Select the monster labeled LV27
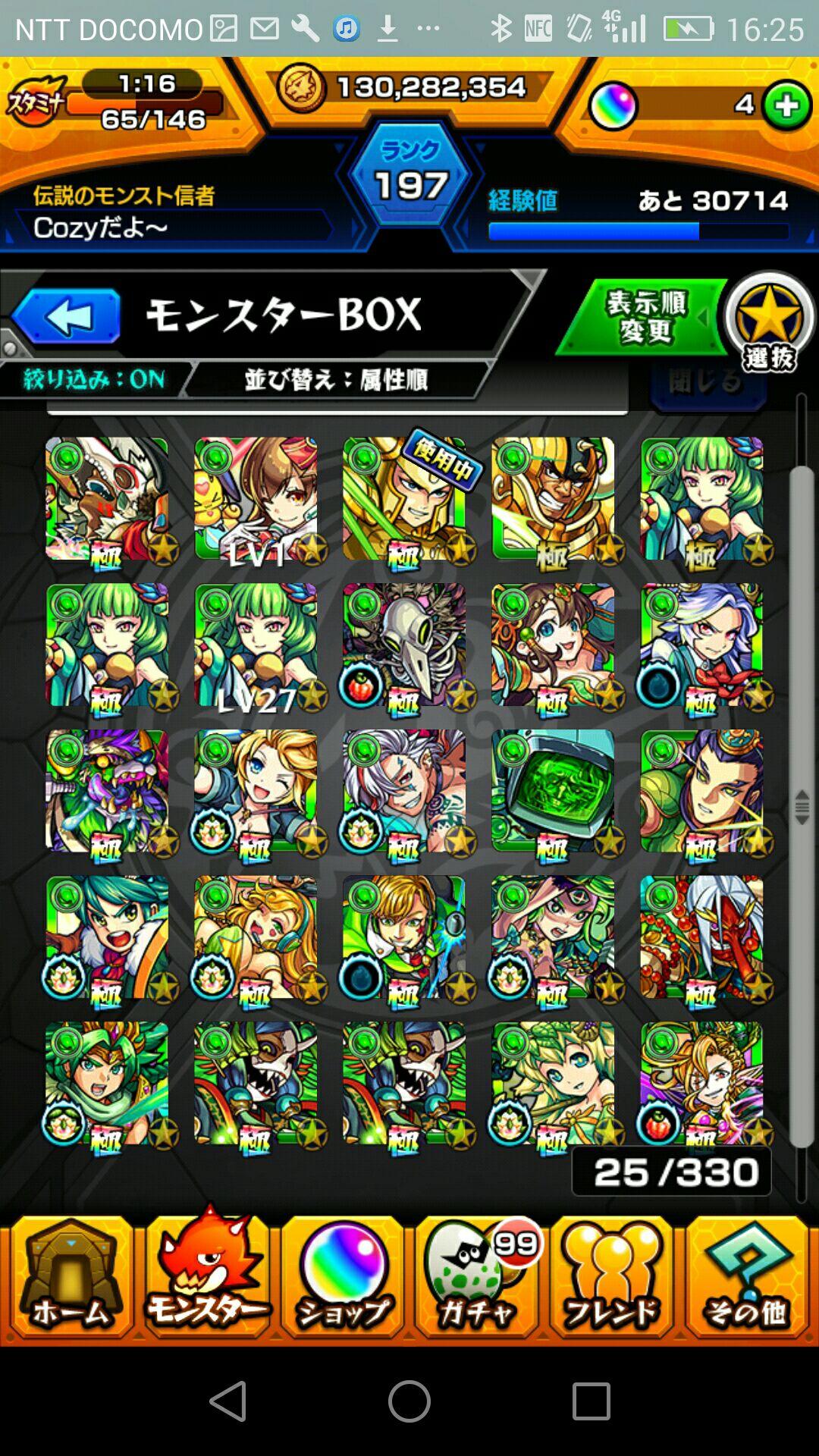Image resolution: width=819 pixels, height=1456 pixels. 256,645
